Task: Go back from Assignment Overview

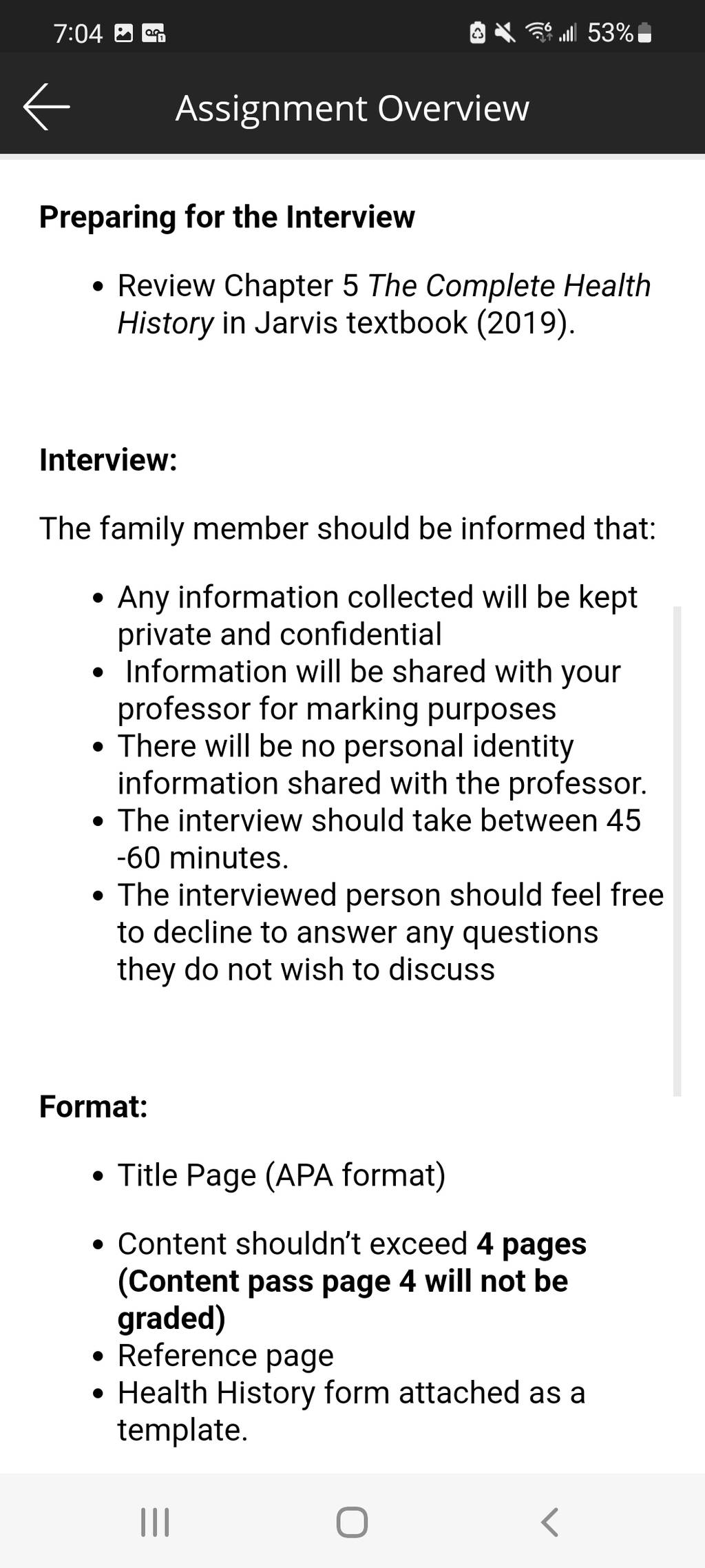Action: point(47,107)
